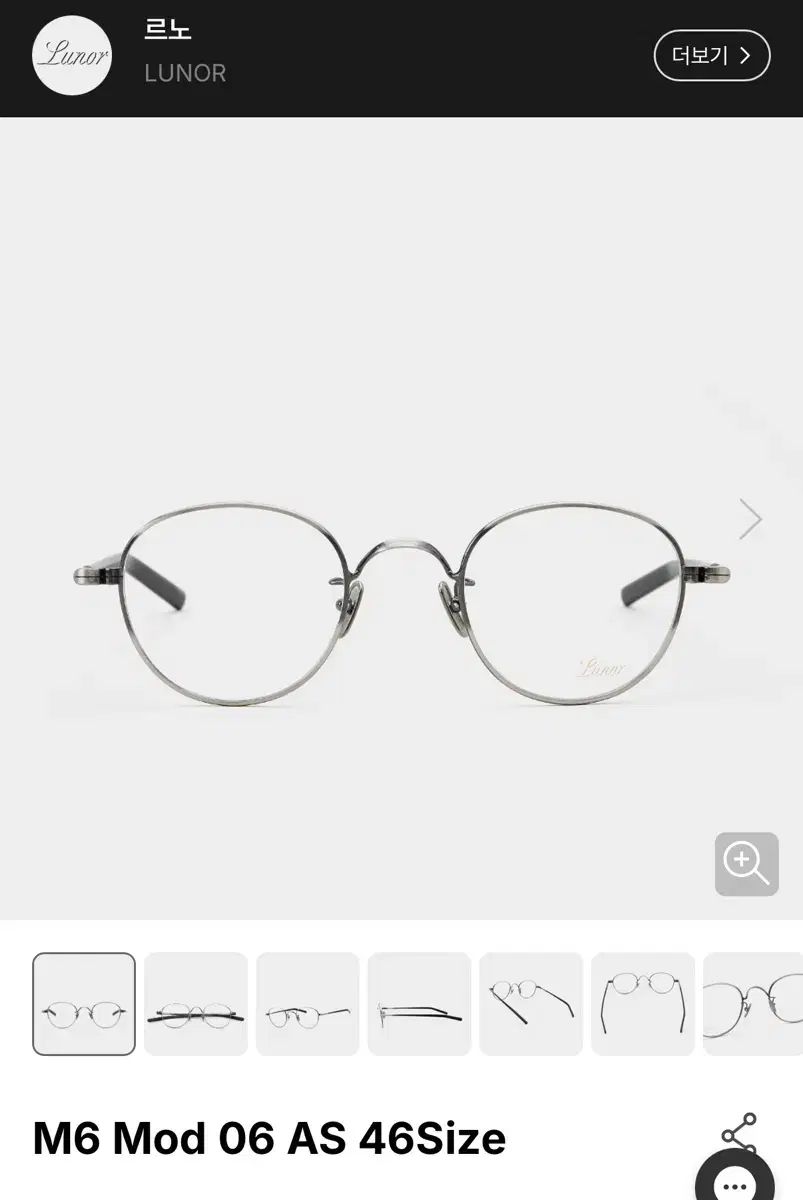Select the first front-view thumbnail
This screenshot has height=1200, width=803.
(84, 1004)
